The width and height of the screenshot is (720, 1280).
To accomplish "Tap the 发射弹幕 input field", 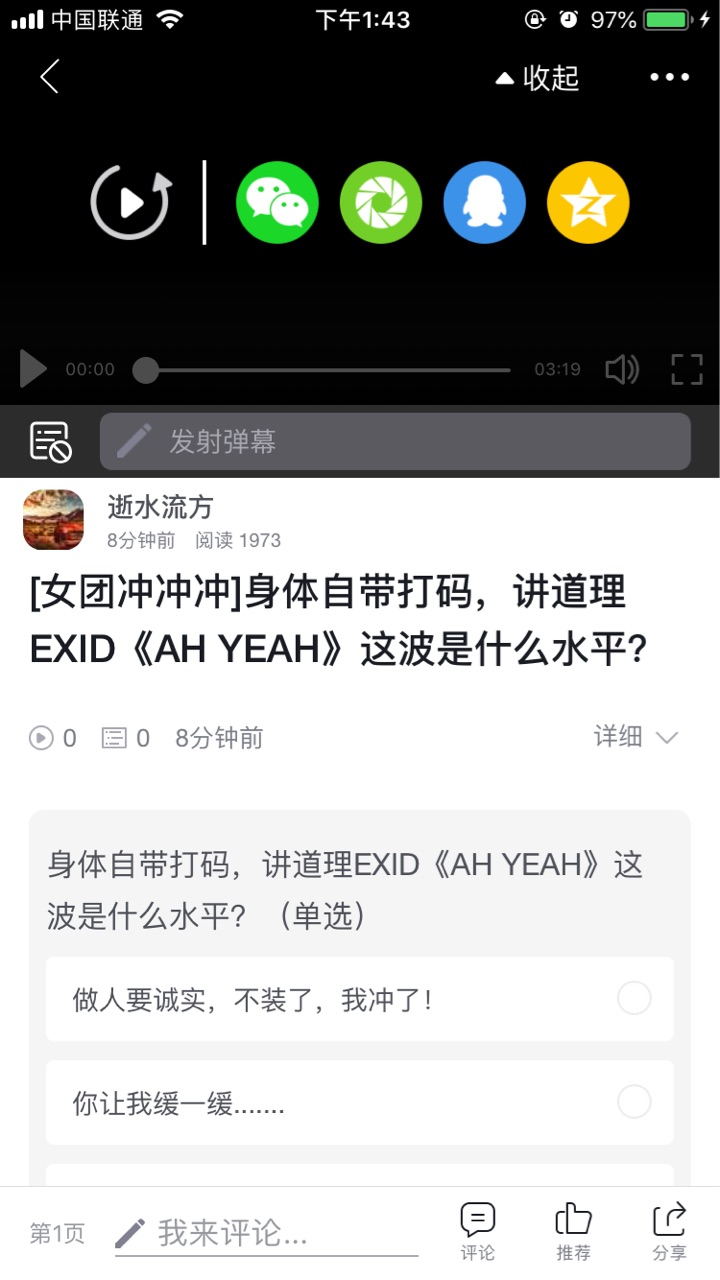I will tap(395, 441).
